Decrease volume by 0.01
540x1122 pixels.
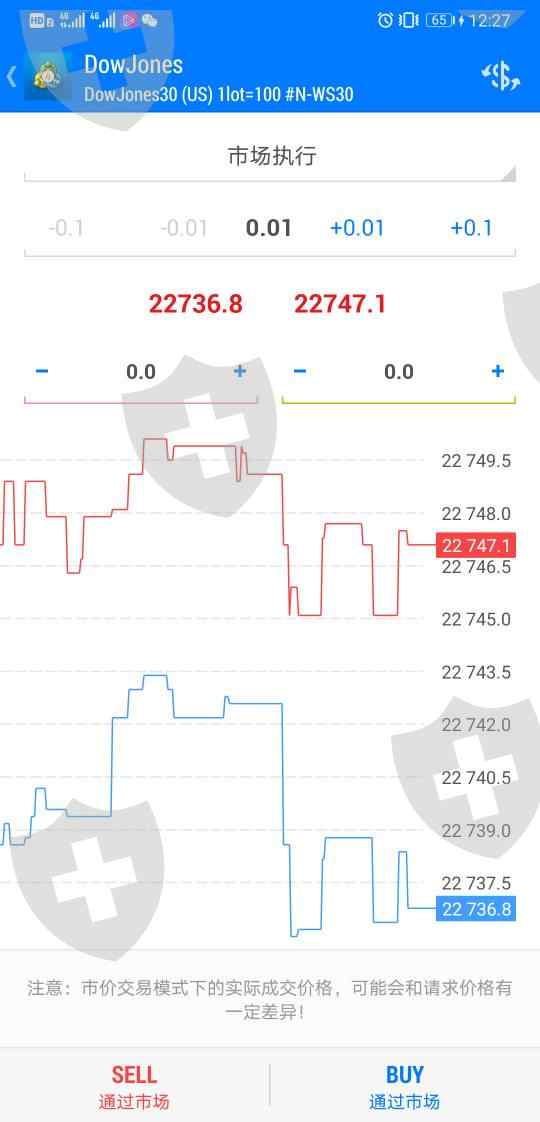(x=184, y=228)
